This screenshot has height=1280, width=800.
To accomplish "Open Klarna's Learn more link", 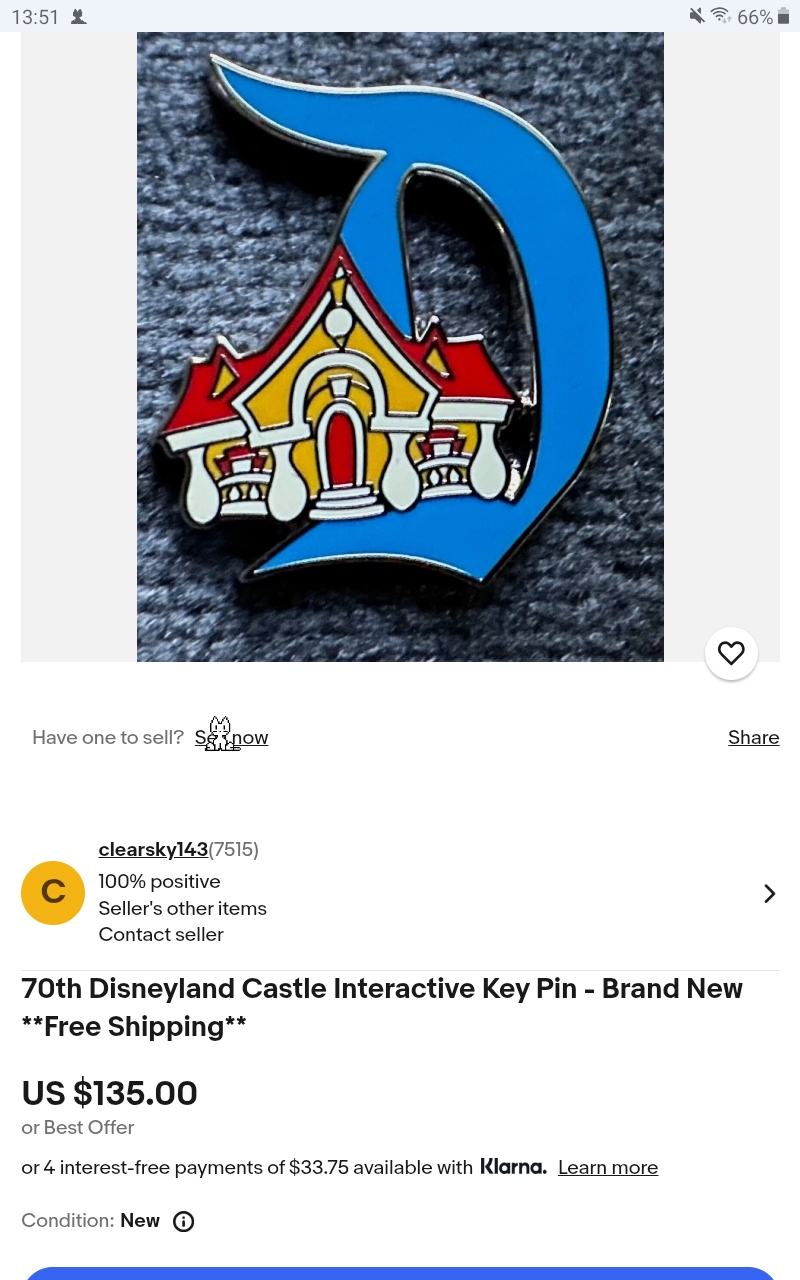I will tap(607, 1167).
